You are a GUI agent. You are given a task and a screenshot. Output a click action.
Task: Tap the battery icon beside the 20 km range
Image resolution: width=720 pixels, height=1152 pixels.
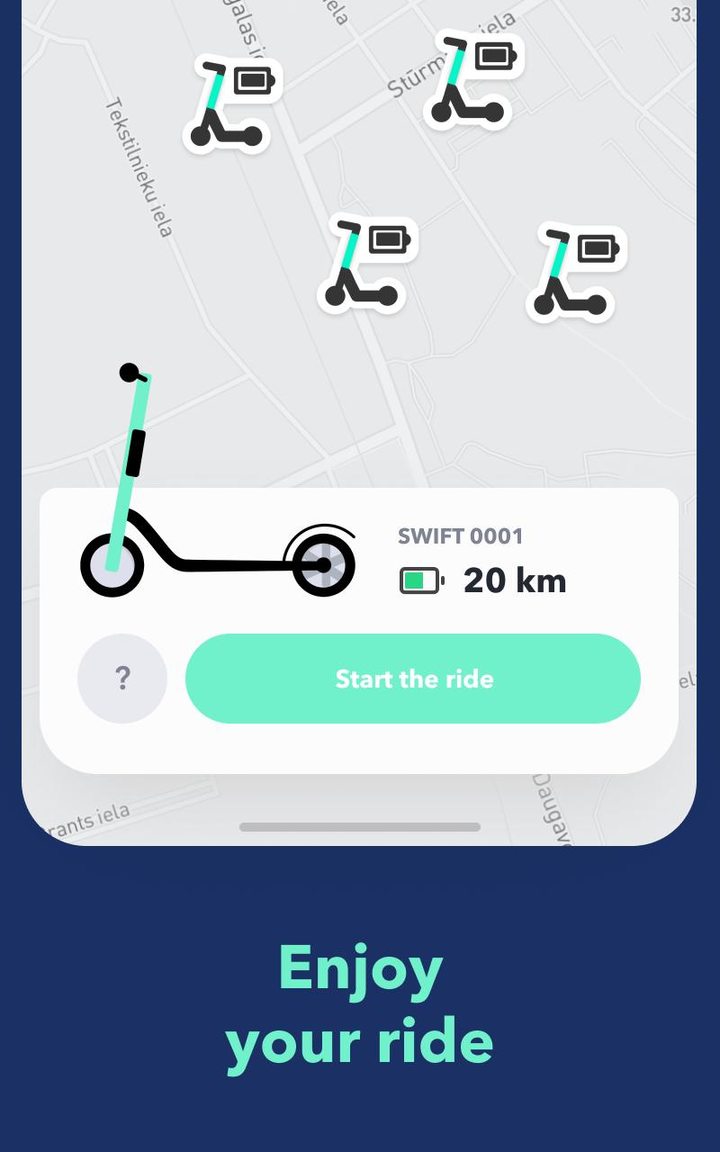click(419, 579)
